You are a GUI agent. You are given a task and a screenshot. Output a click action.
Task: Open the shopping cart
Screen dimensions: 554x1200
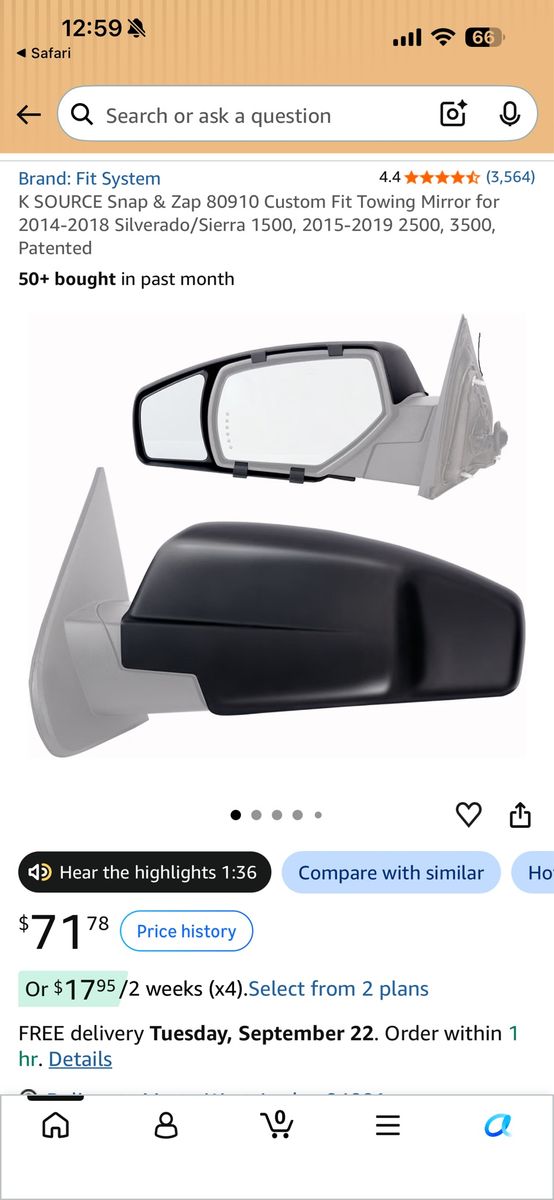277,1124
